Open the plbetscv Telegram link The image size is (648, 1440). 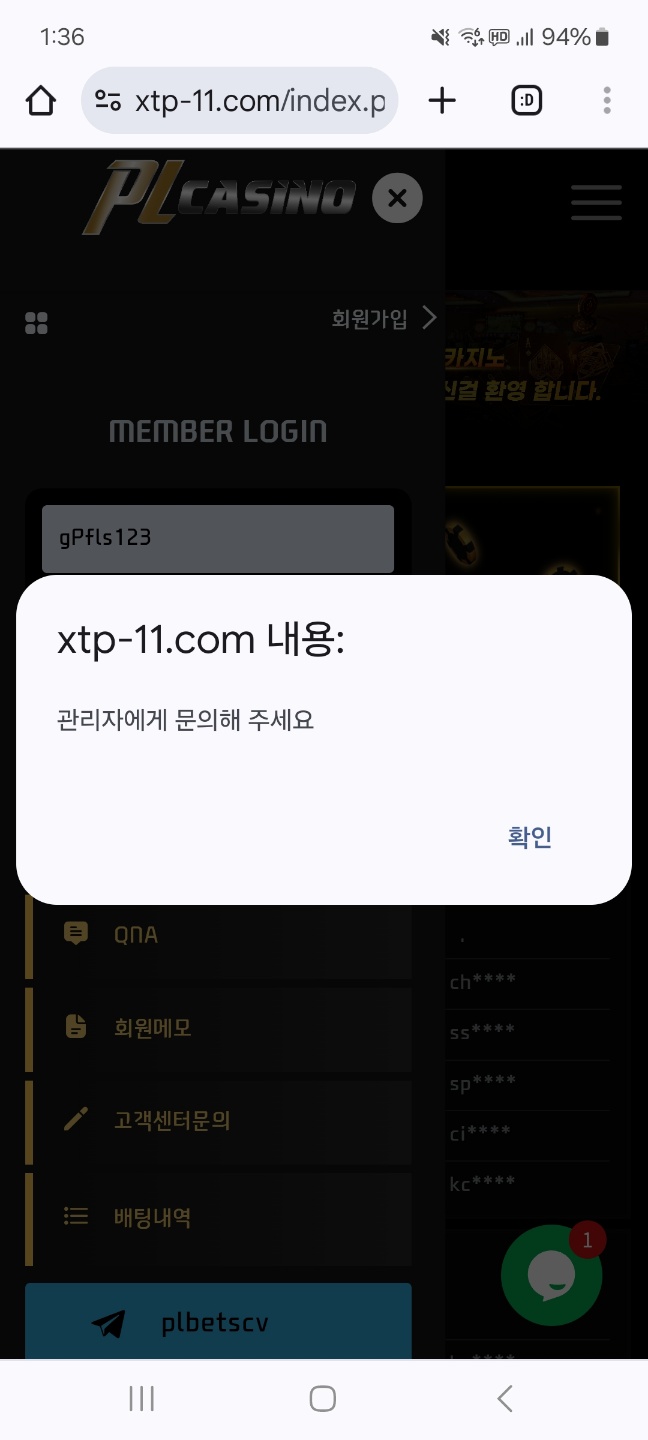tap(218, 1323)
